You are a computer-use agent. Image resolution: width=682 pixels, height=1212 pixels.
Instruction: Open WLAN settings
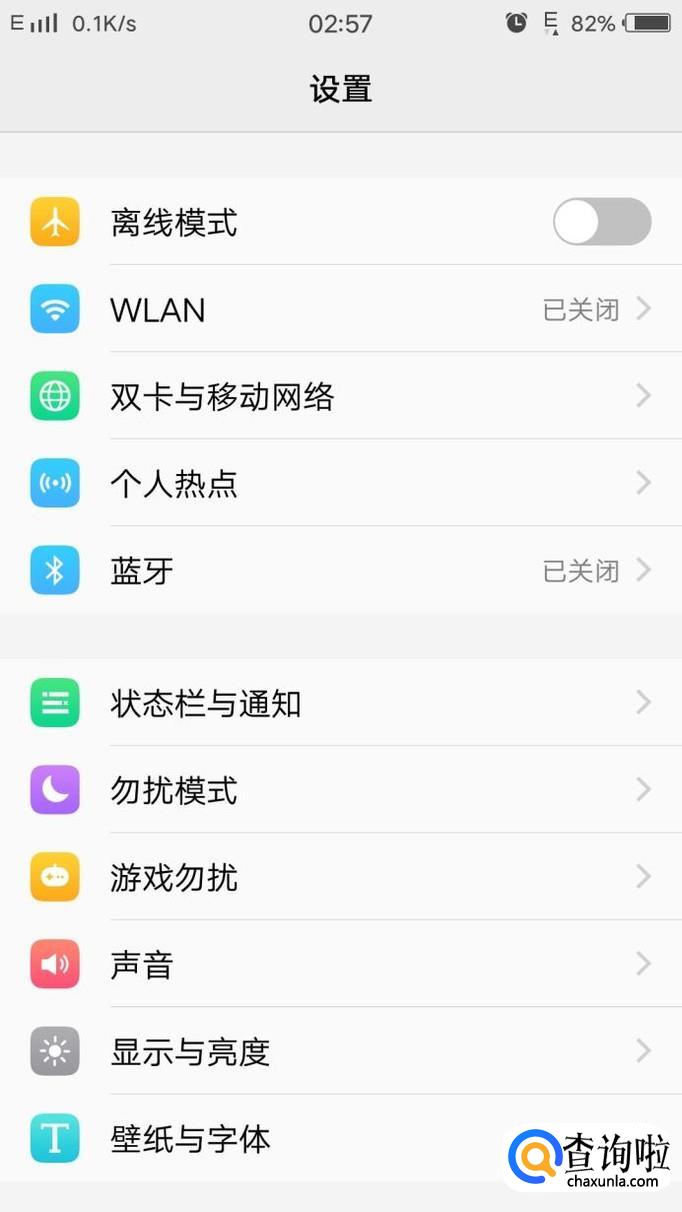[x=340, y=310]
